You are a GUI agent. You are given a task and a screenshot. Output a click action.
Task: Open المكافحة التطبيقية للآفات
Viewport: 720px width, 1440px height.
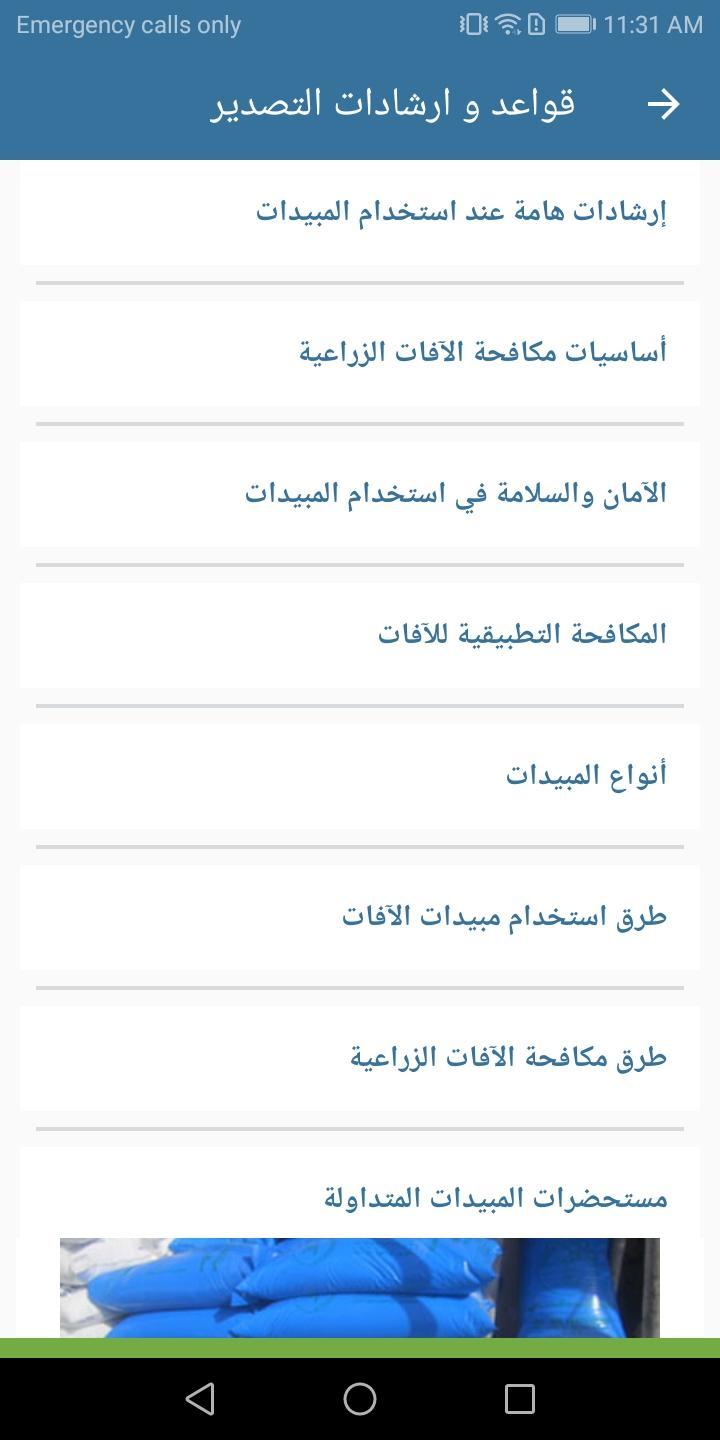(522, 634)
